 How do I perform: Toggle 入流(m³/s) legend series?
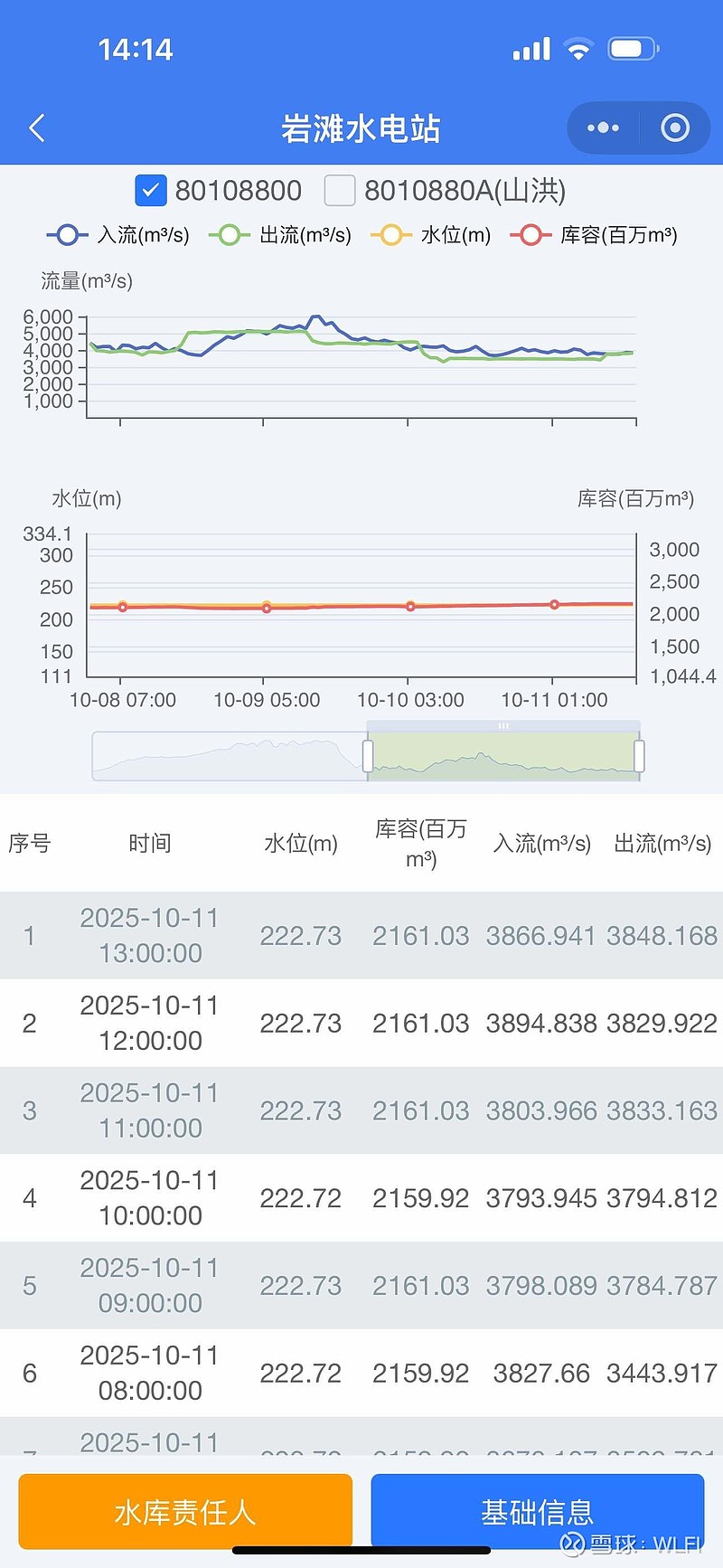(x=118, y=235)
